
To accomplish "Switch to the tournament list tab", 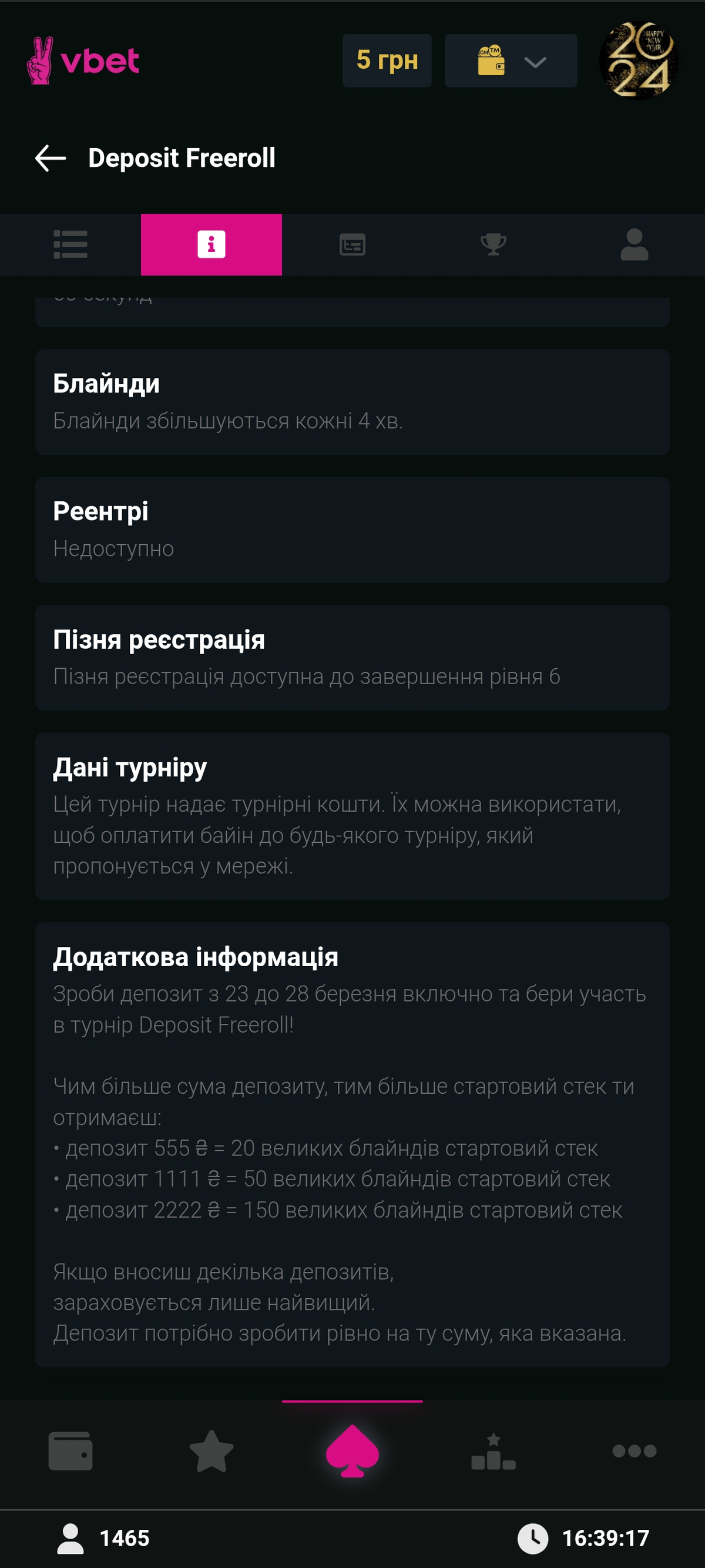I will [70, 244].
